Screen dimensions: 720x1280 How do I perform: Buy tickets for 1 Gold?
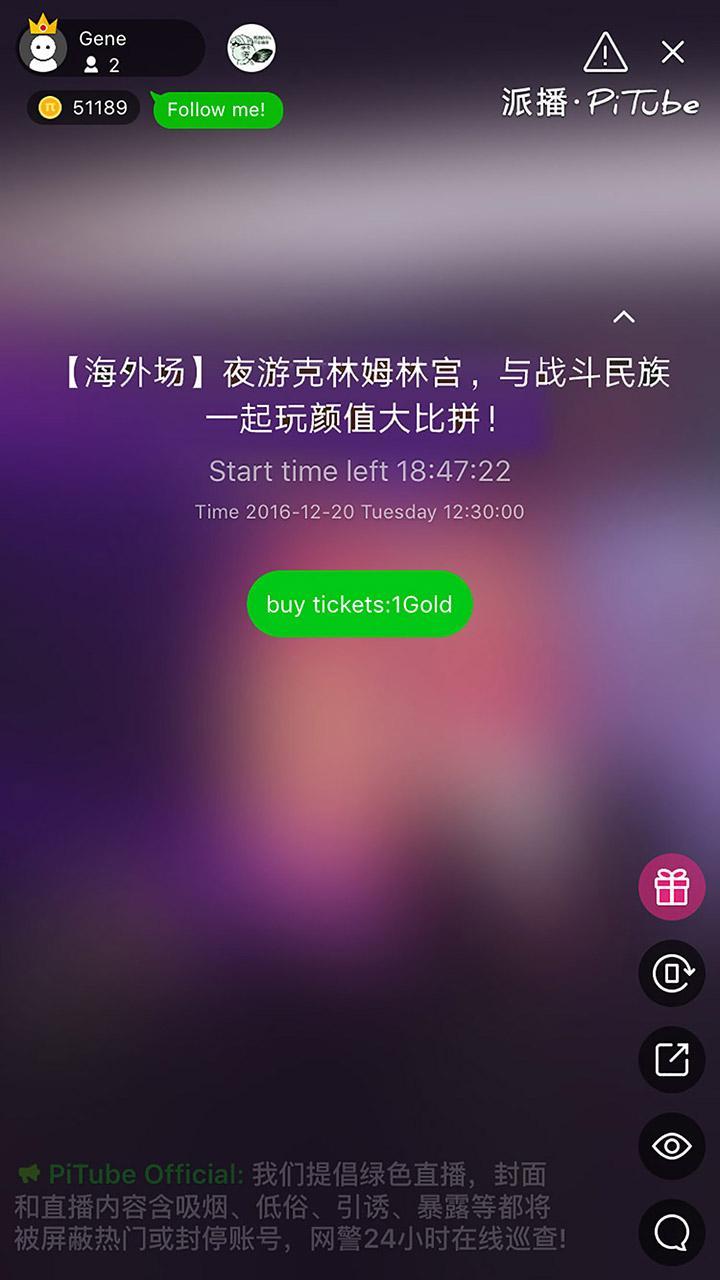(359, 604)
